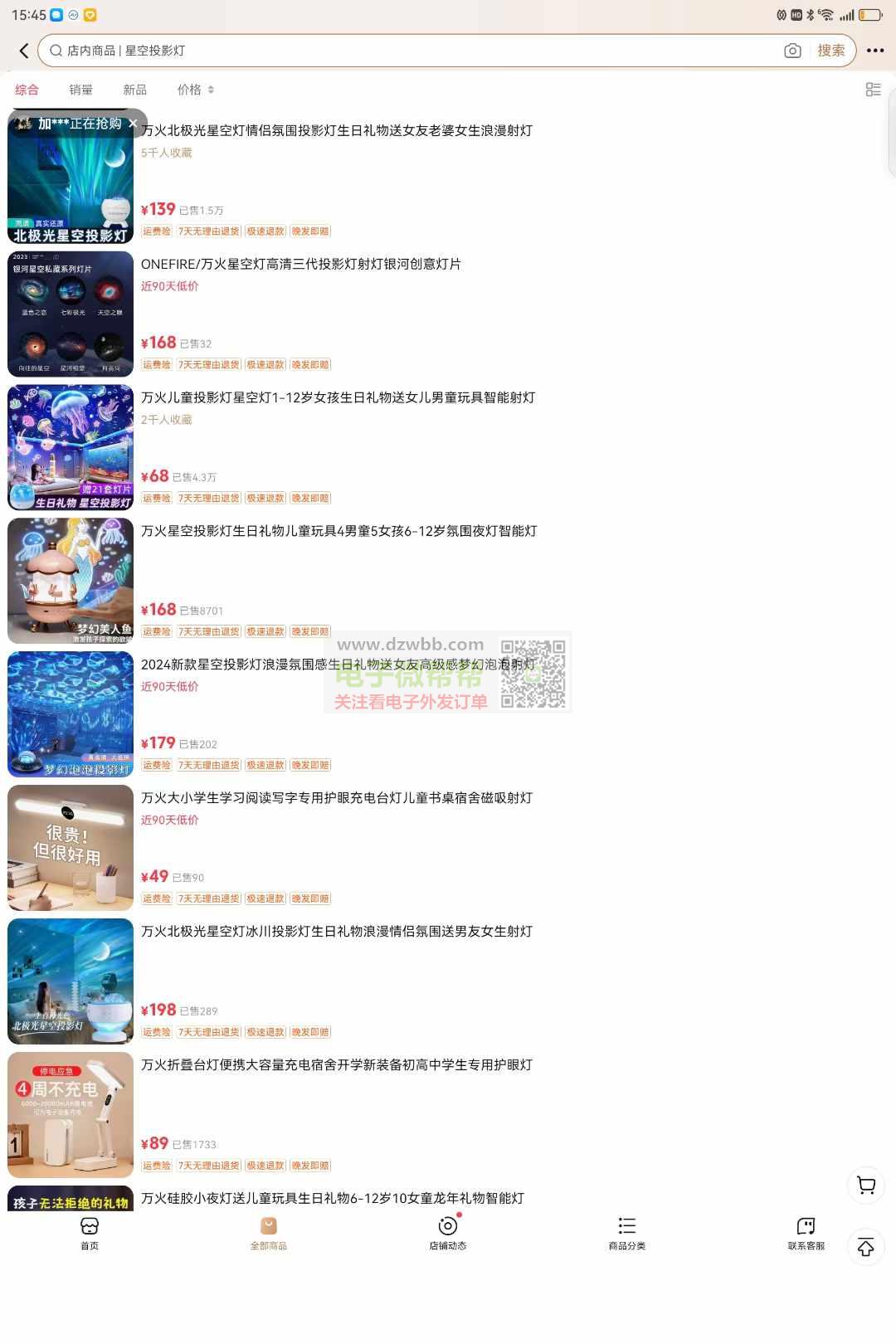Screen dimensions: 896x1344
Task: Go to the 首页 tab
Action: tap(90, 1232)
